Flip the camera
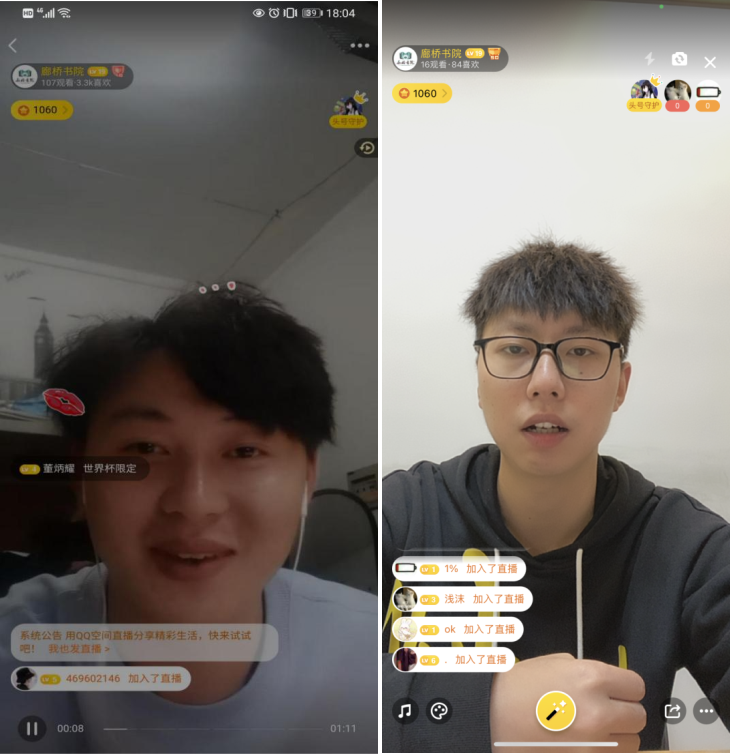 click(x=679, y=60)
